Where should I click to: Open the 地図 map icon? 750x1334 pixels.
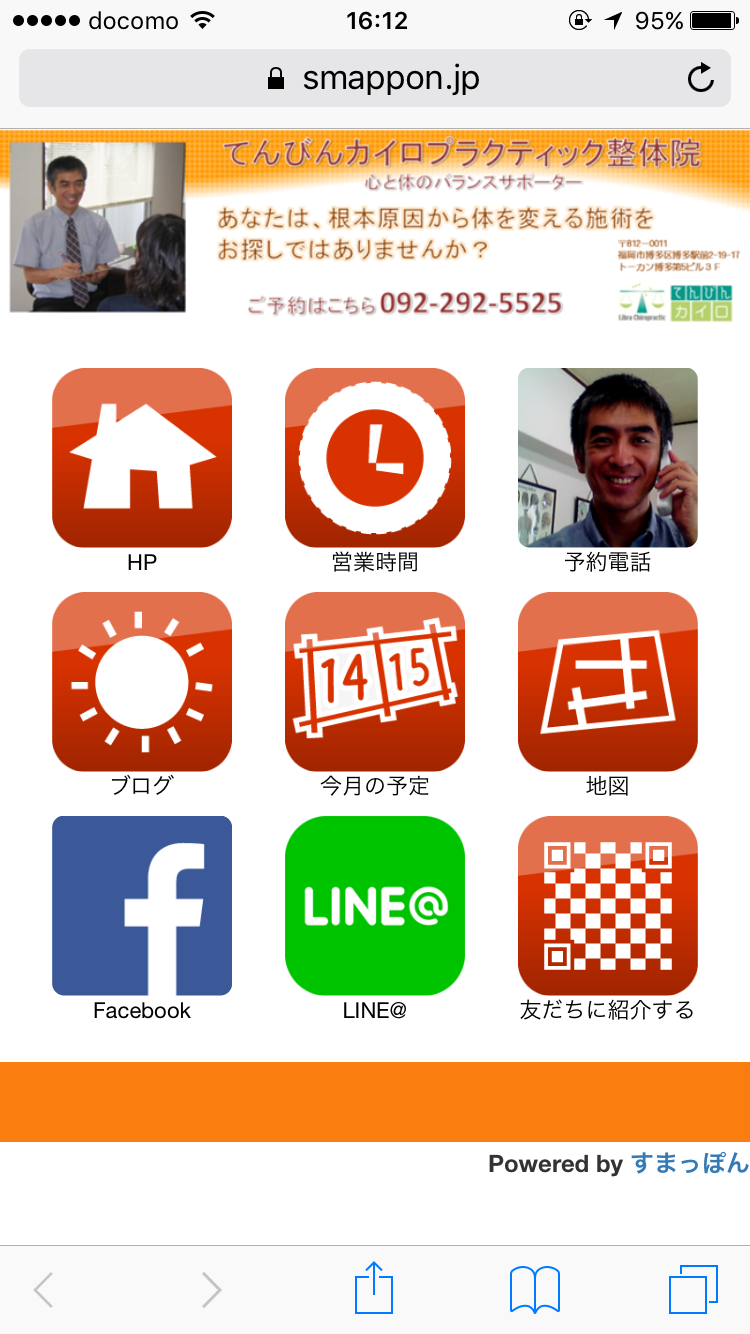click(x=607, y=682)
